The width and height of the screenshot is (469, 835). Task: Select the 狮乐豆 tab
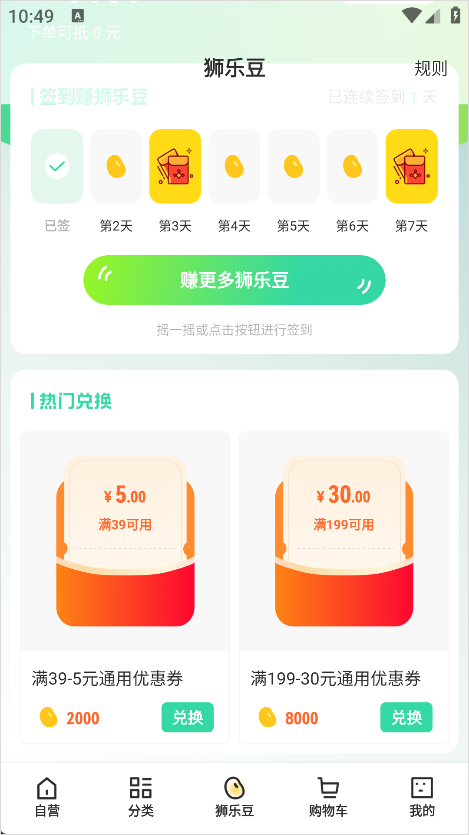tap(234, 797)
